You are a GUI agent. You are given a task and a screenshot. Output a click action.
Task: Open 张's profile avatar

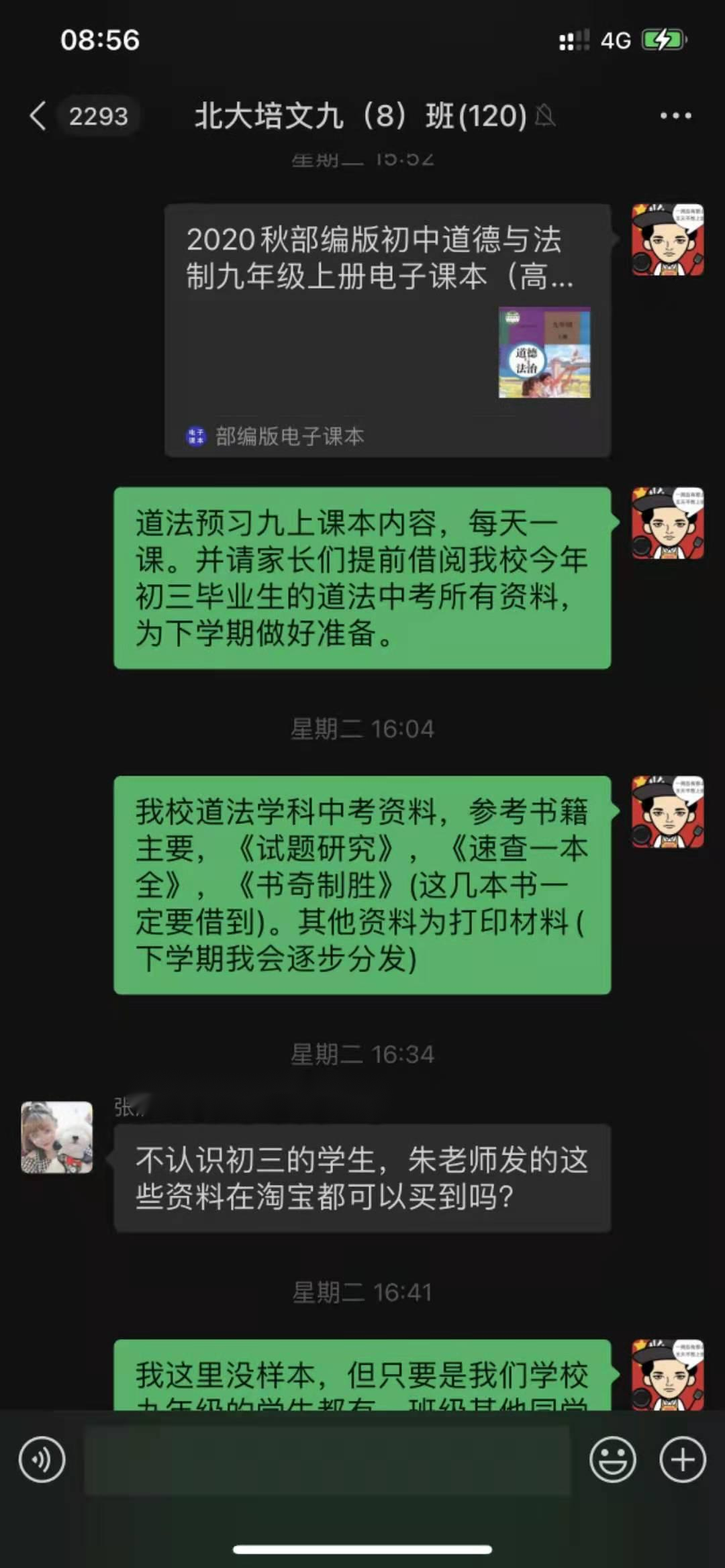(x=57, y=1137)
